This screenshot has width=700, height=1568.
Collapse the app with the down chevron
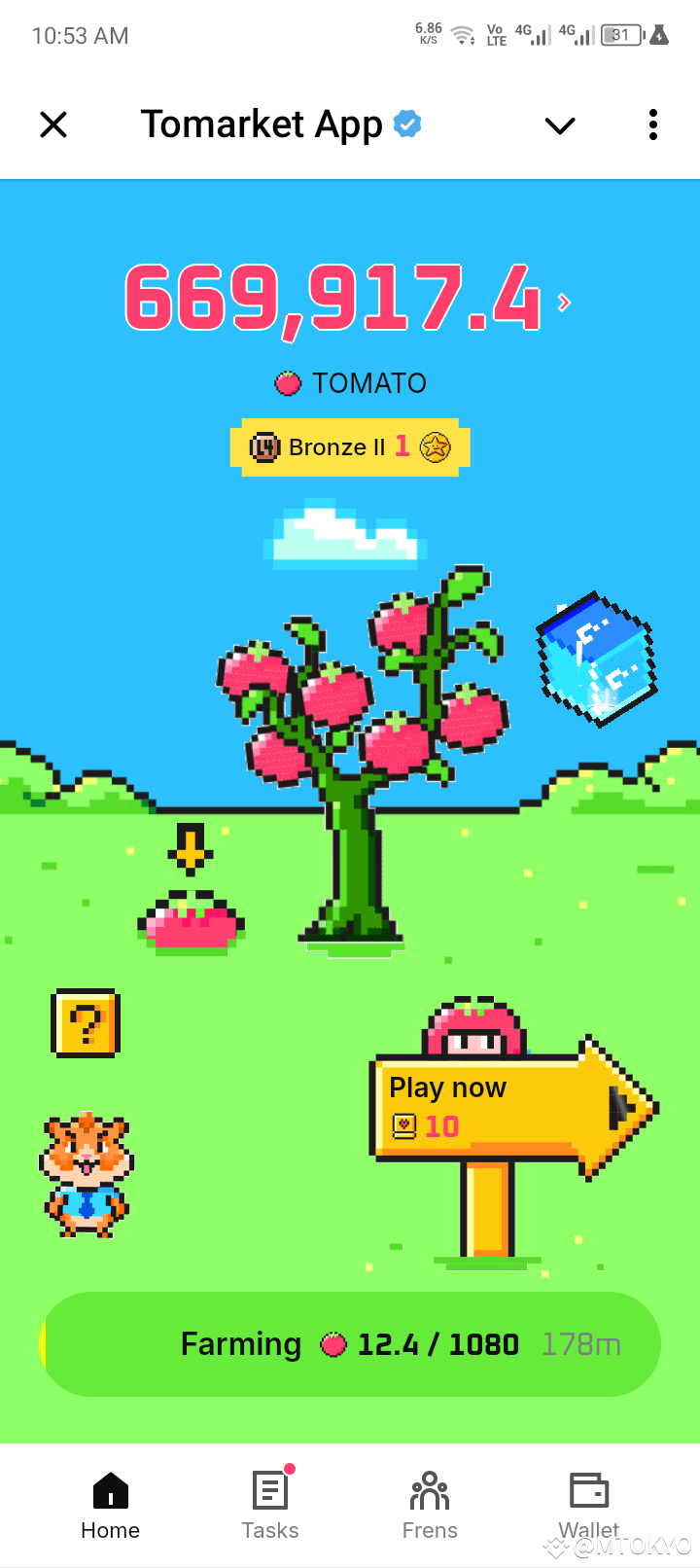tap(560, 125)
